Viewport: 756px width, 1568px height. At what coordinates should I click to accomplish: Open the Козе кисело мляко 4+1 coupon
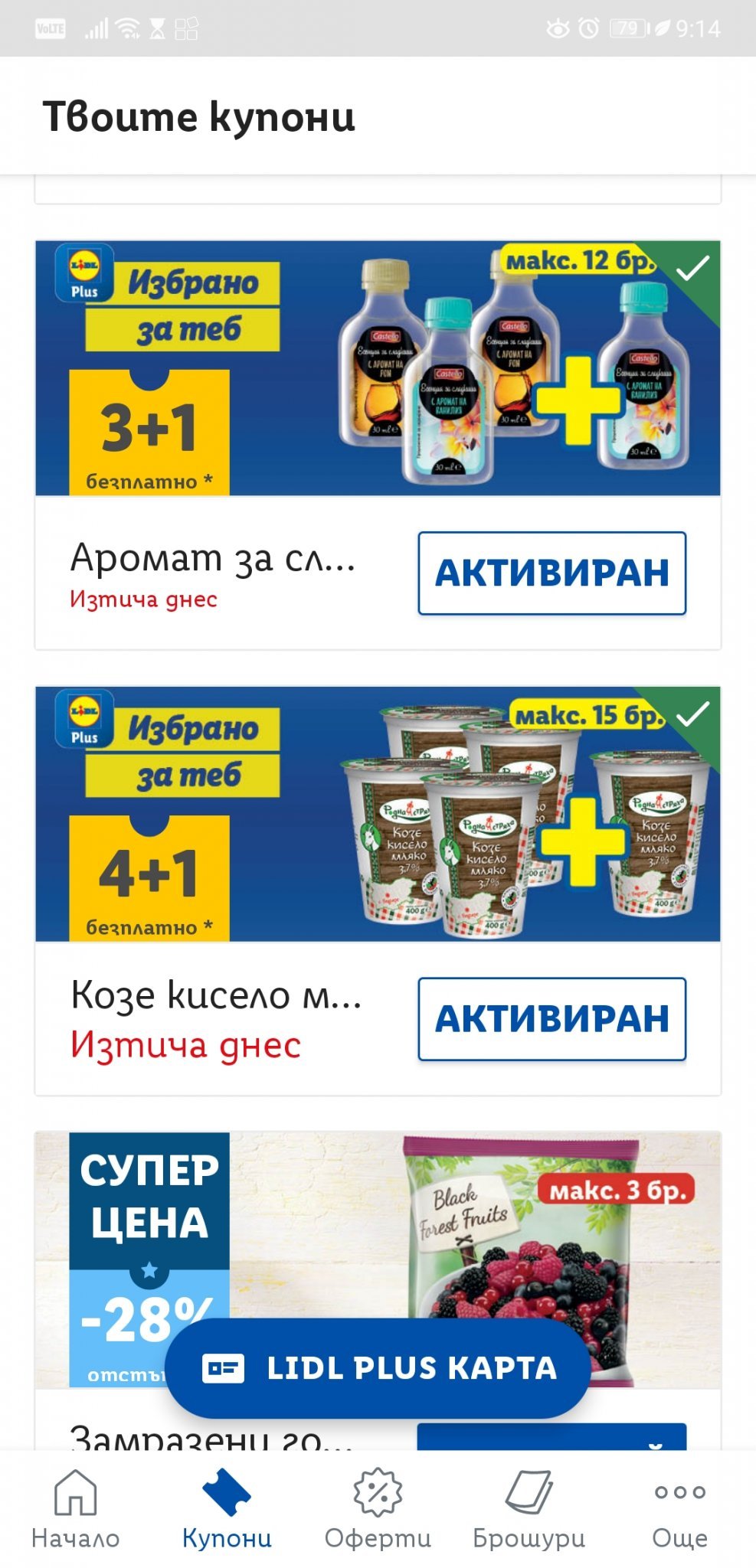377,815
